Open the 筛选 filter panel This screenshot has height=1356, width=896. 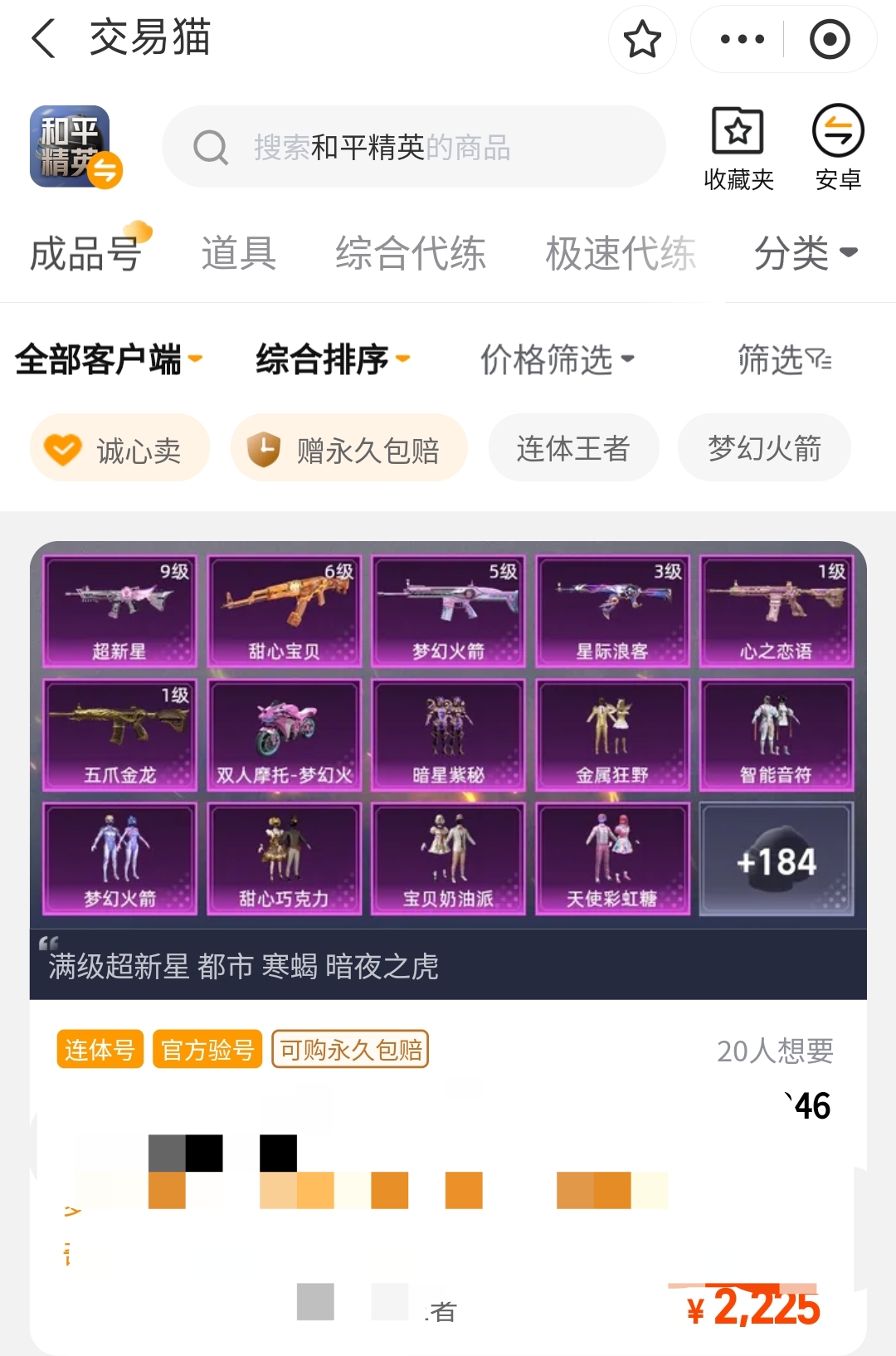click(784, 359)
